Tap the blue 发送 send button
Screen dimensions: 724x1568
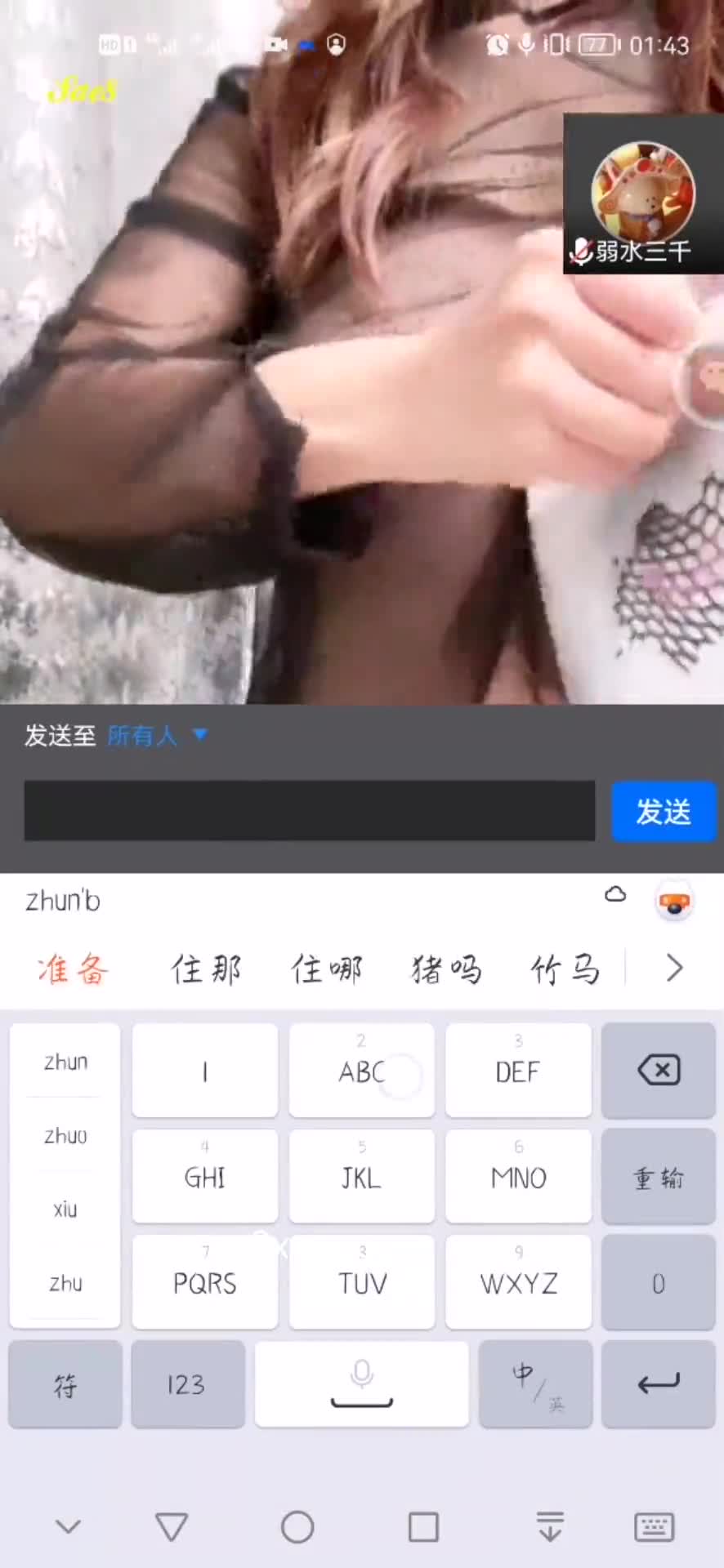[x=663, y=811]
